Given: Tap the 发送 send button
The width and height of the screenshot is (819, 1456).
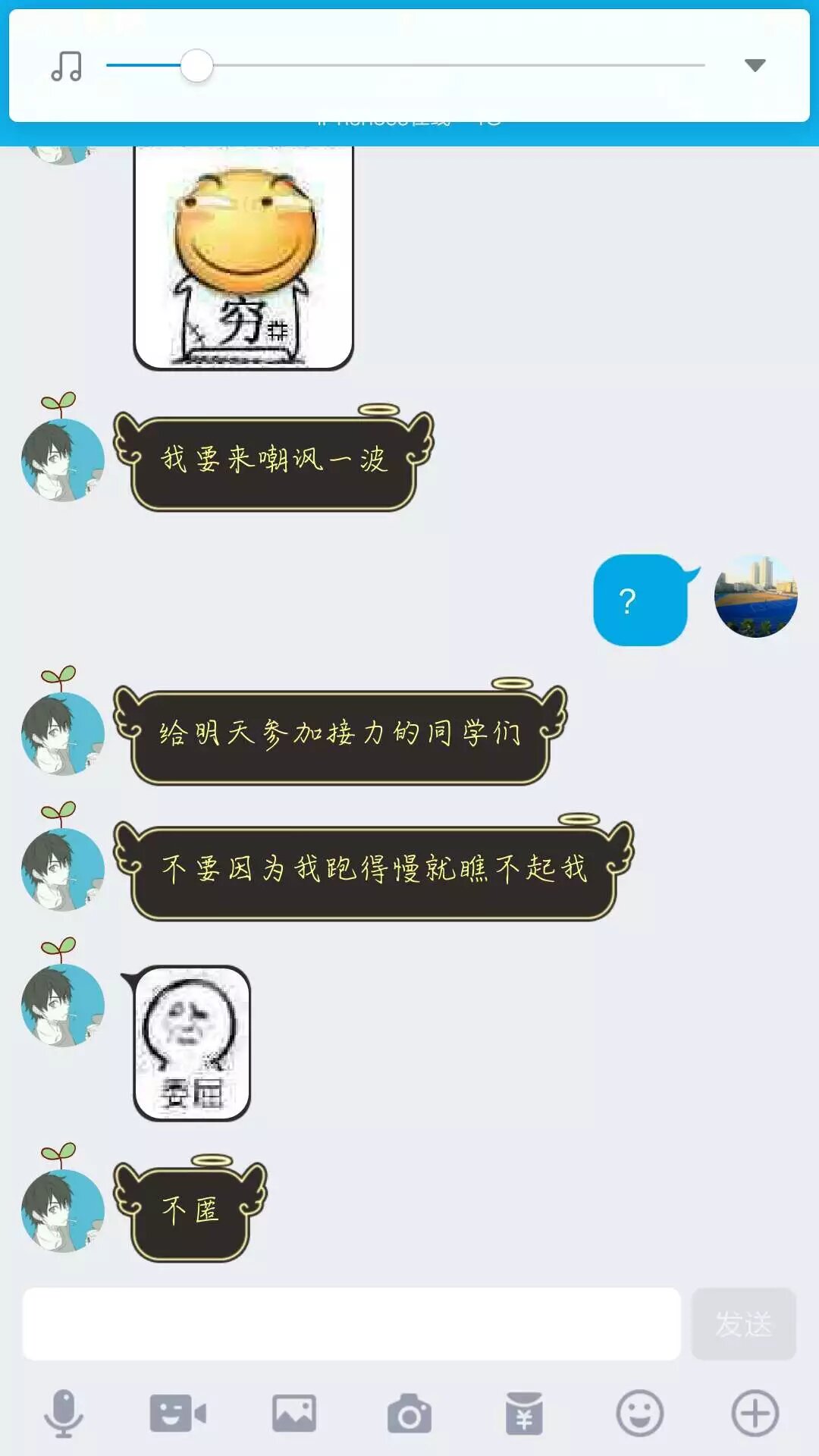Looking at the screenshot, I should click(x=743, y=1324).
